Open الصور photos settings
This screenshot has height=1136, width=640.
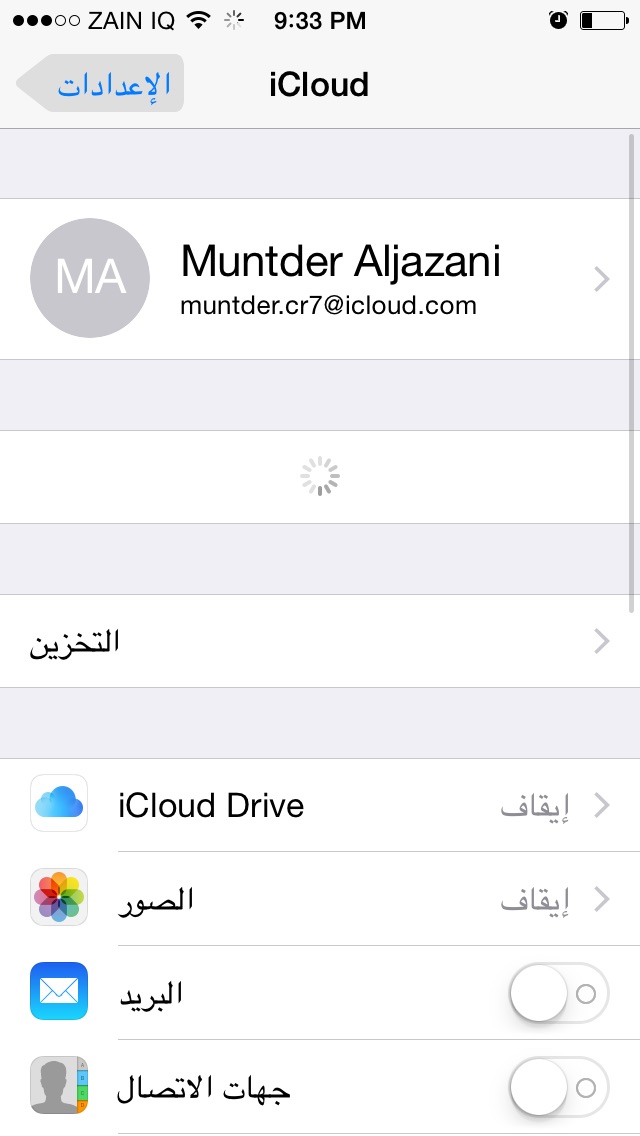(320, 899)
